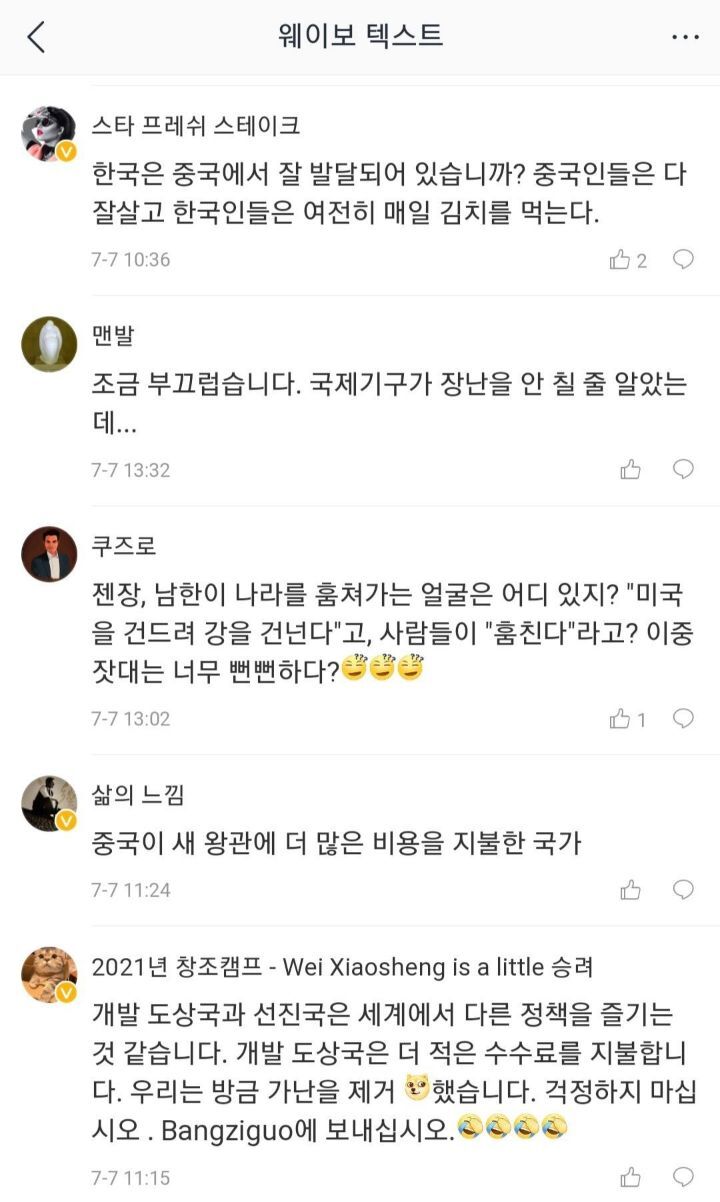Toggle like on 맨발's comment

(x=629, y=467)
